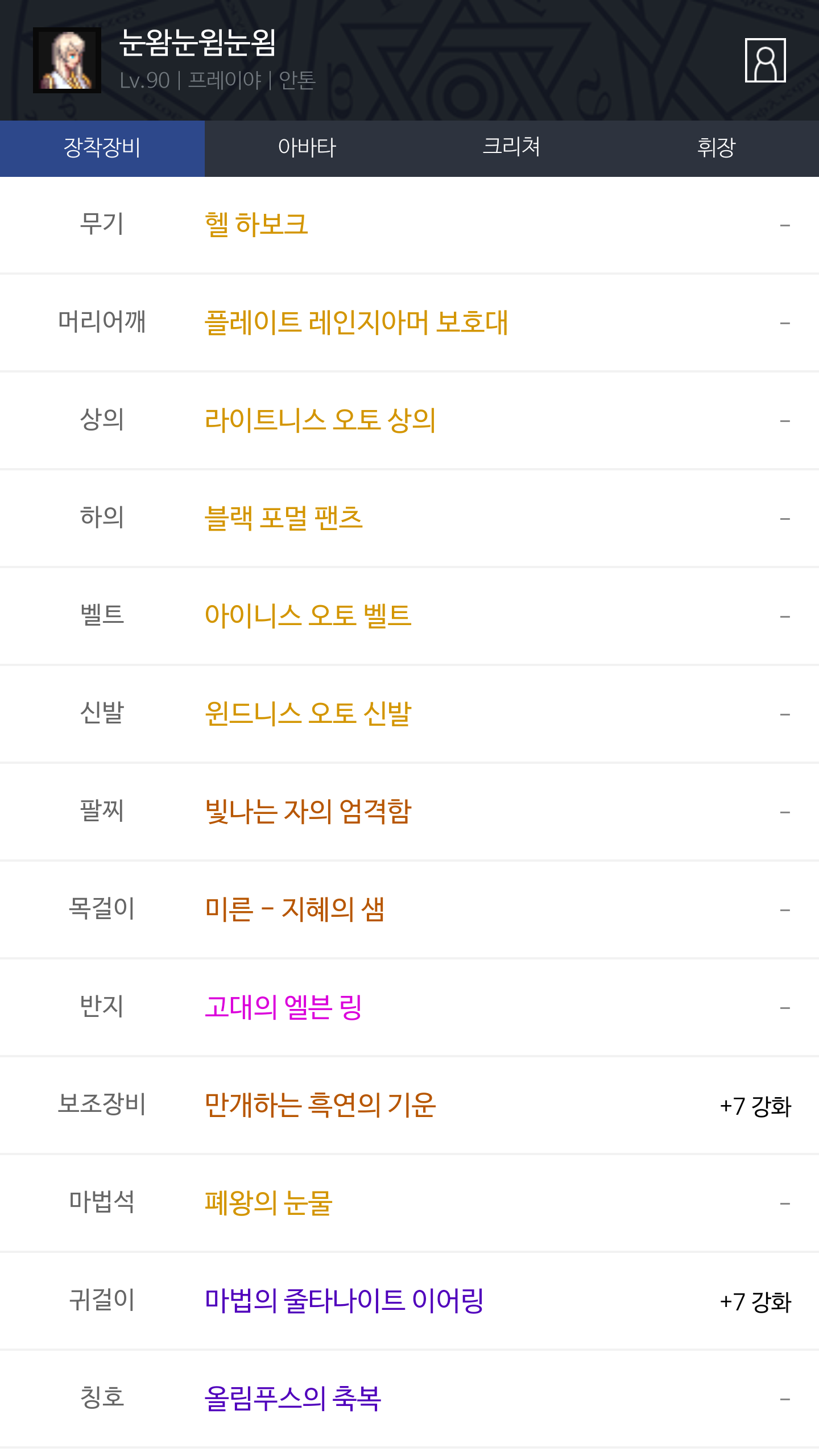
Task: Switch to the 크리쳐 tab
Action: [512, 148]
